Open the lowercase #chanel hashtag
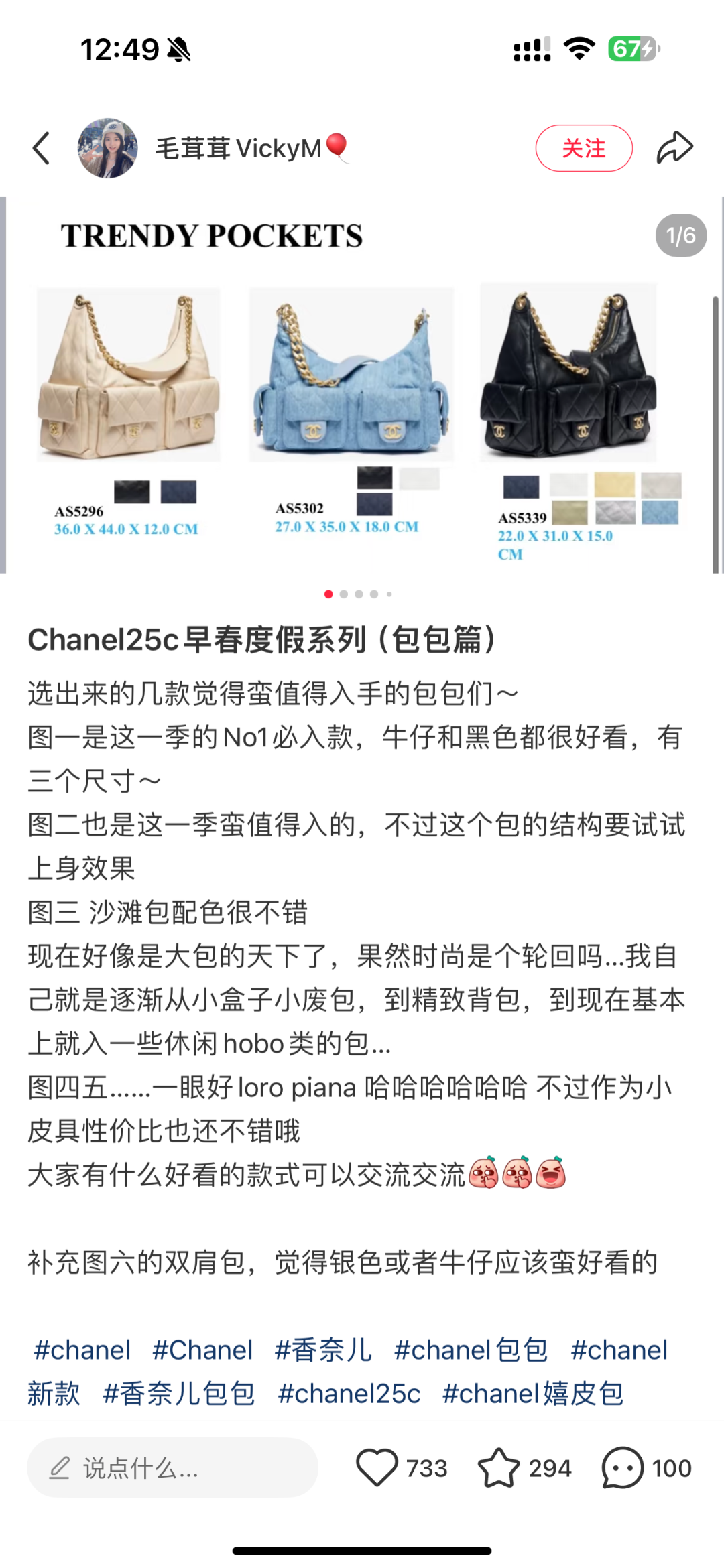724x1568 pixels. (x=82, y=1350)
